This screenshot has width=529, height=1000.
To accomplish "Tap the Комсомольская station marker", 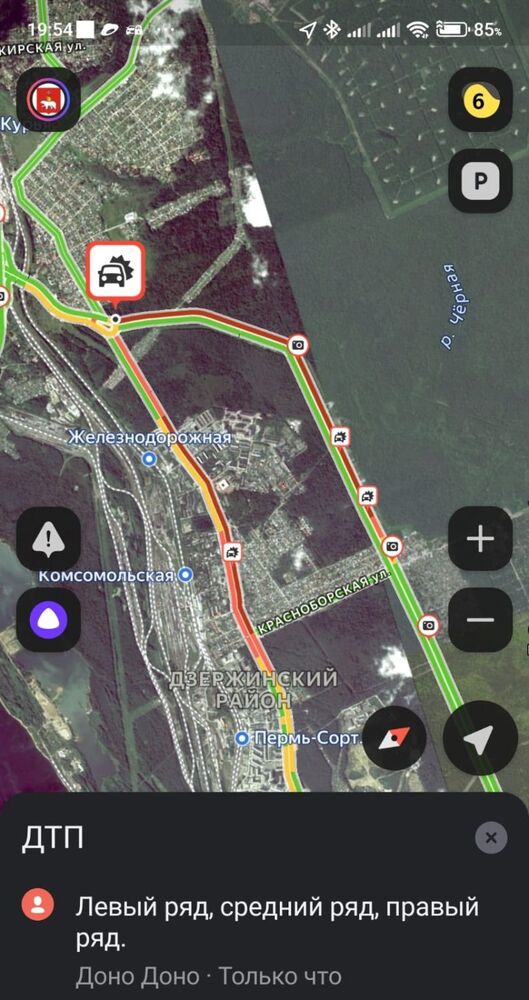I will 185,575.
